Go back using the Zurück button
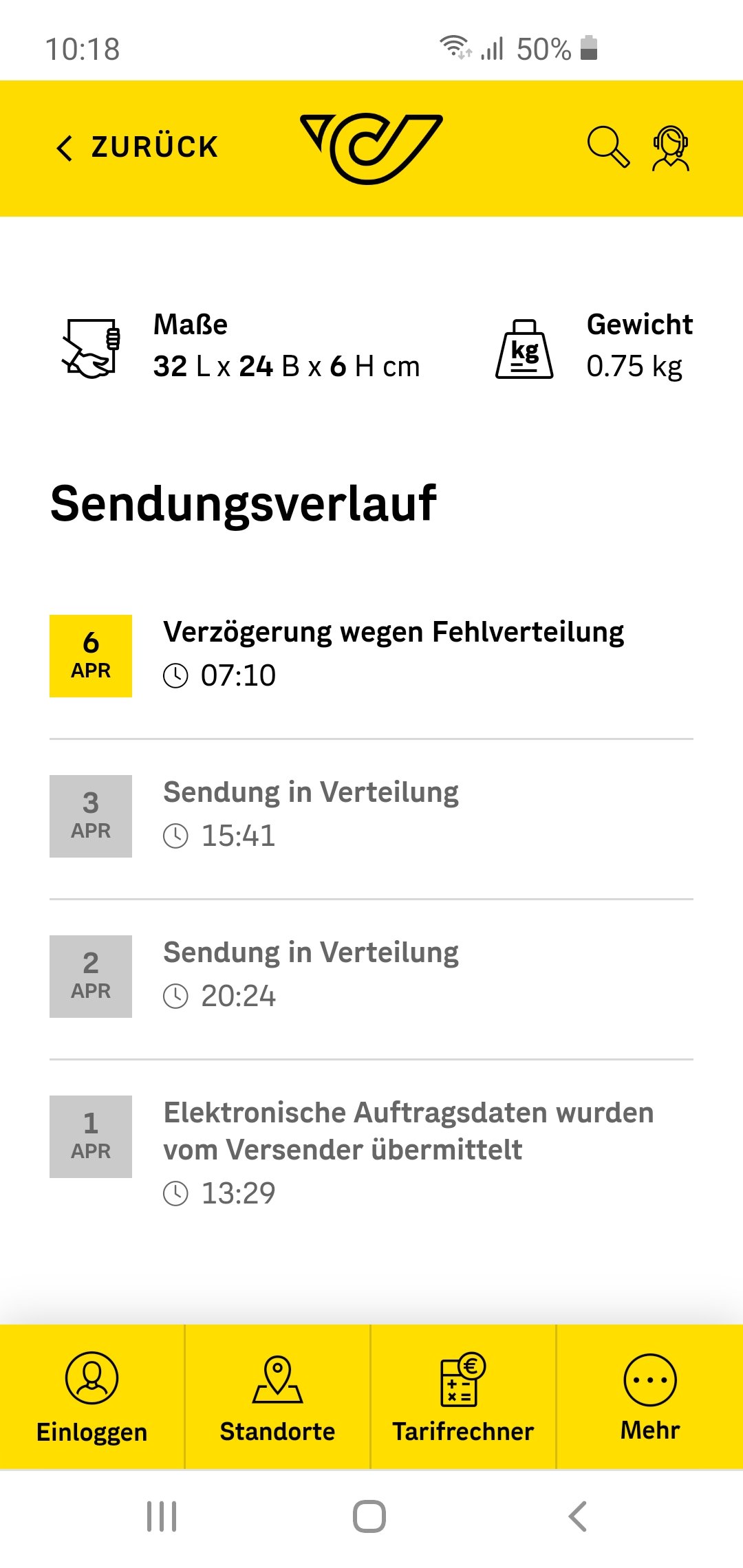This screenshot has width=743, height=1568. coord(137,147)
